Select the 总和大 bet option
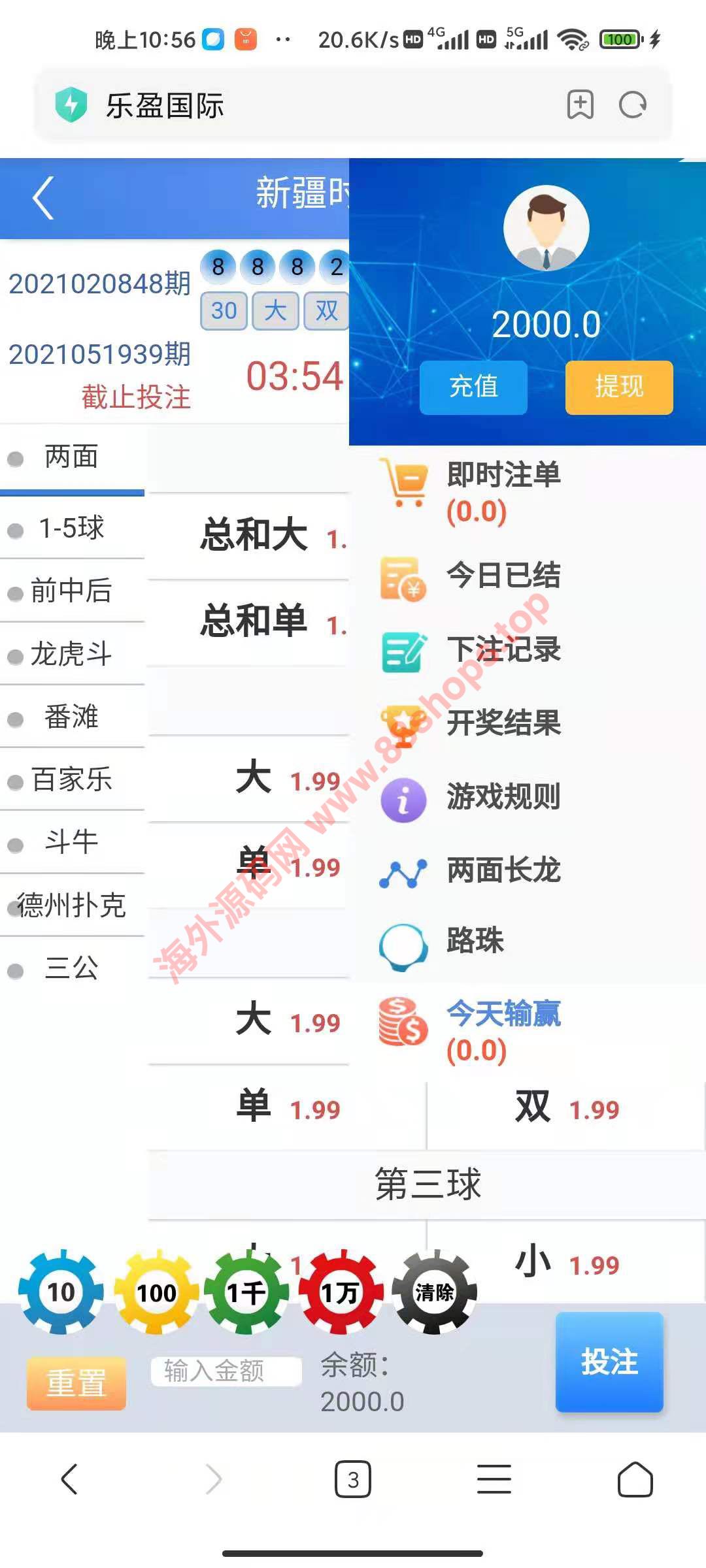 click(255, 536)
